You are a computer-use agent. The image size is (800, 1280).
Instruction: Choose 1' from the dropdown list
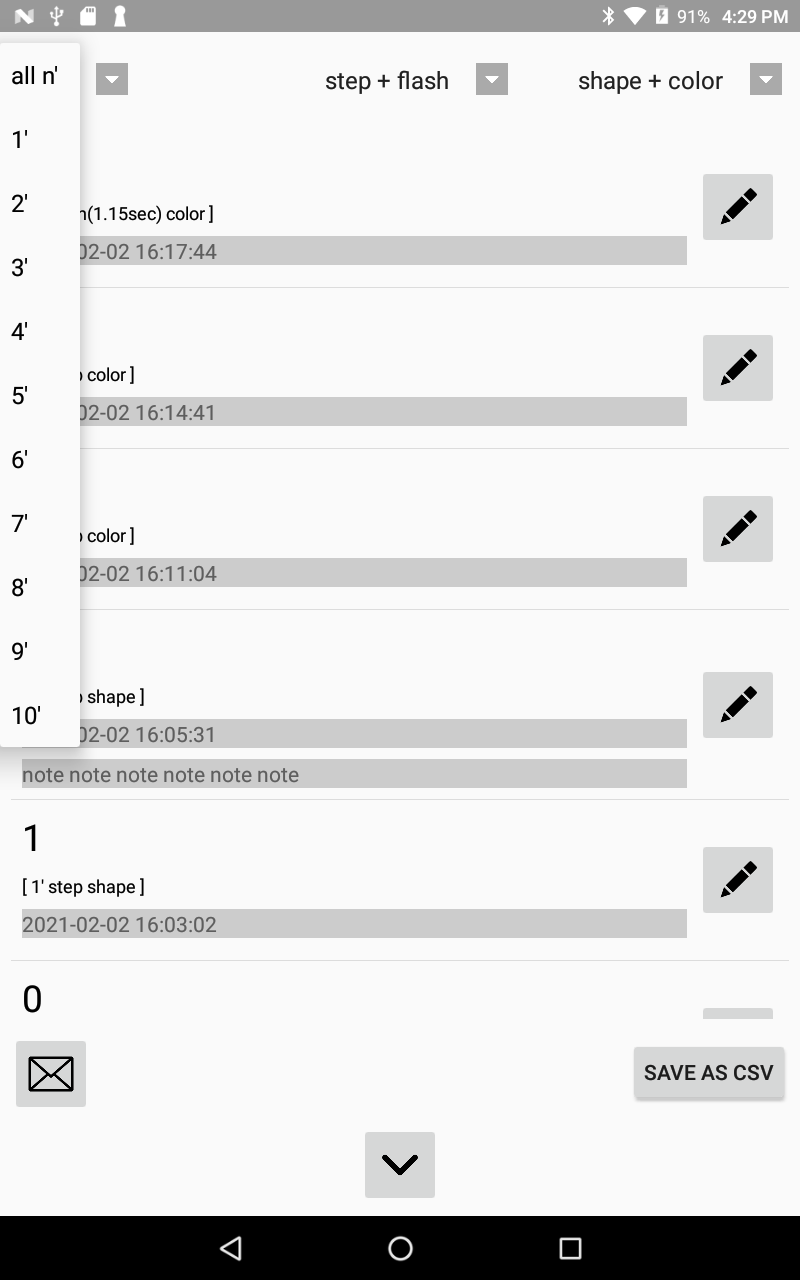pos(39,140)
